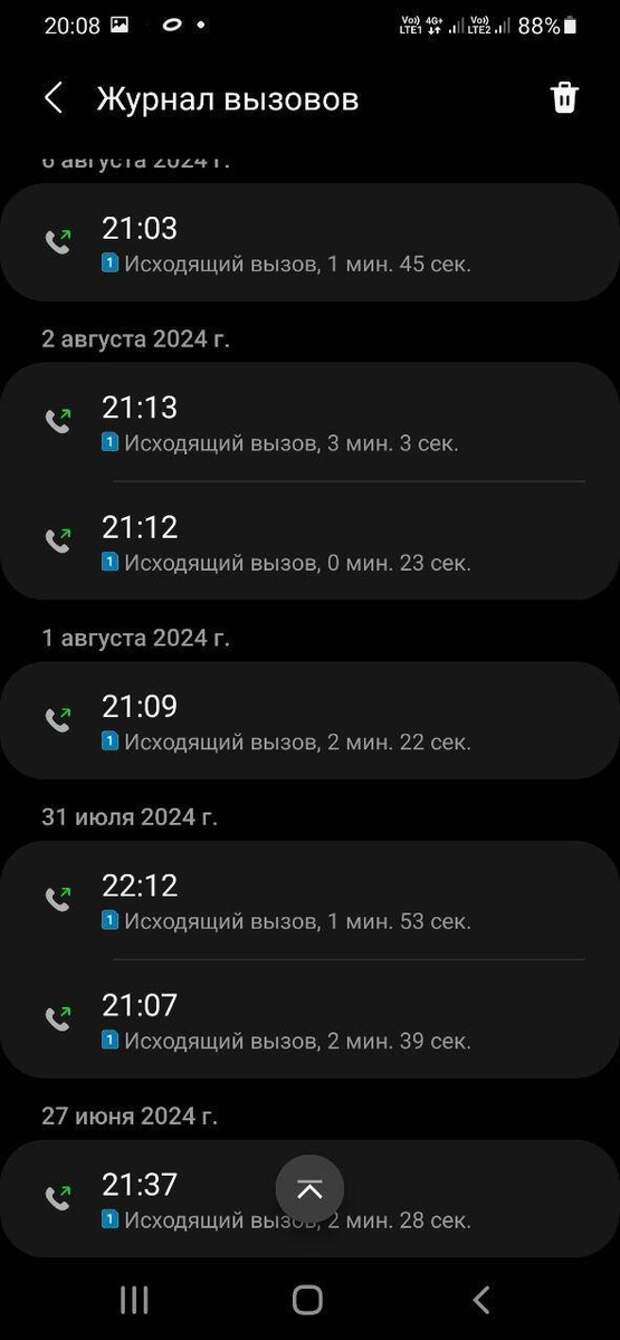Open the 21:09 call on 1 August
This screenshot has width=620, height=1340.
(310, 721)
